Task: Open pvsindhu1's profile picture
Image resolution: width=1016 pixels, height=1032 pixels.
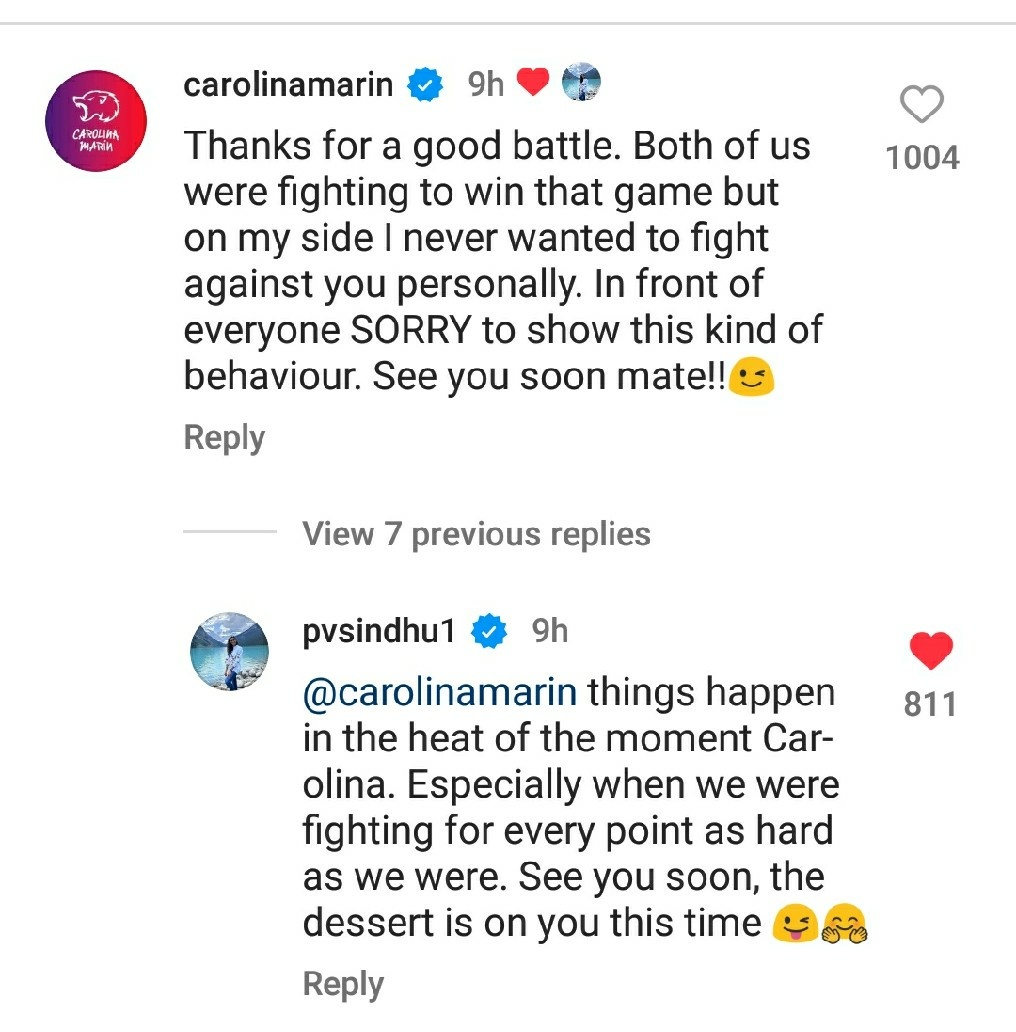Action: [x=232, y=651]
